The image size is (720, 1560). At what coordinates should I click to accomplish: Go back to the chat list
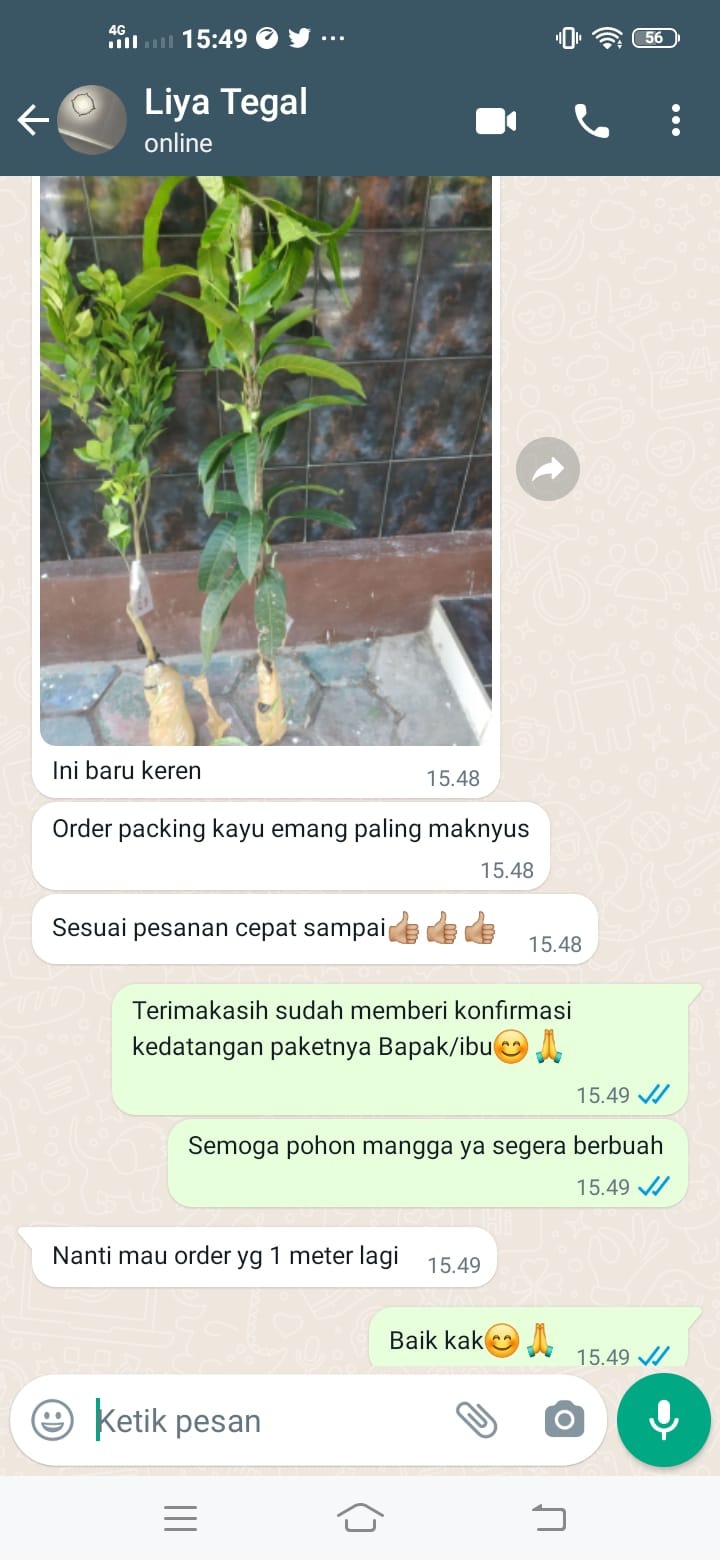coord(33,121)
